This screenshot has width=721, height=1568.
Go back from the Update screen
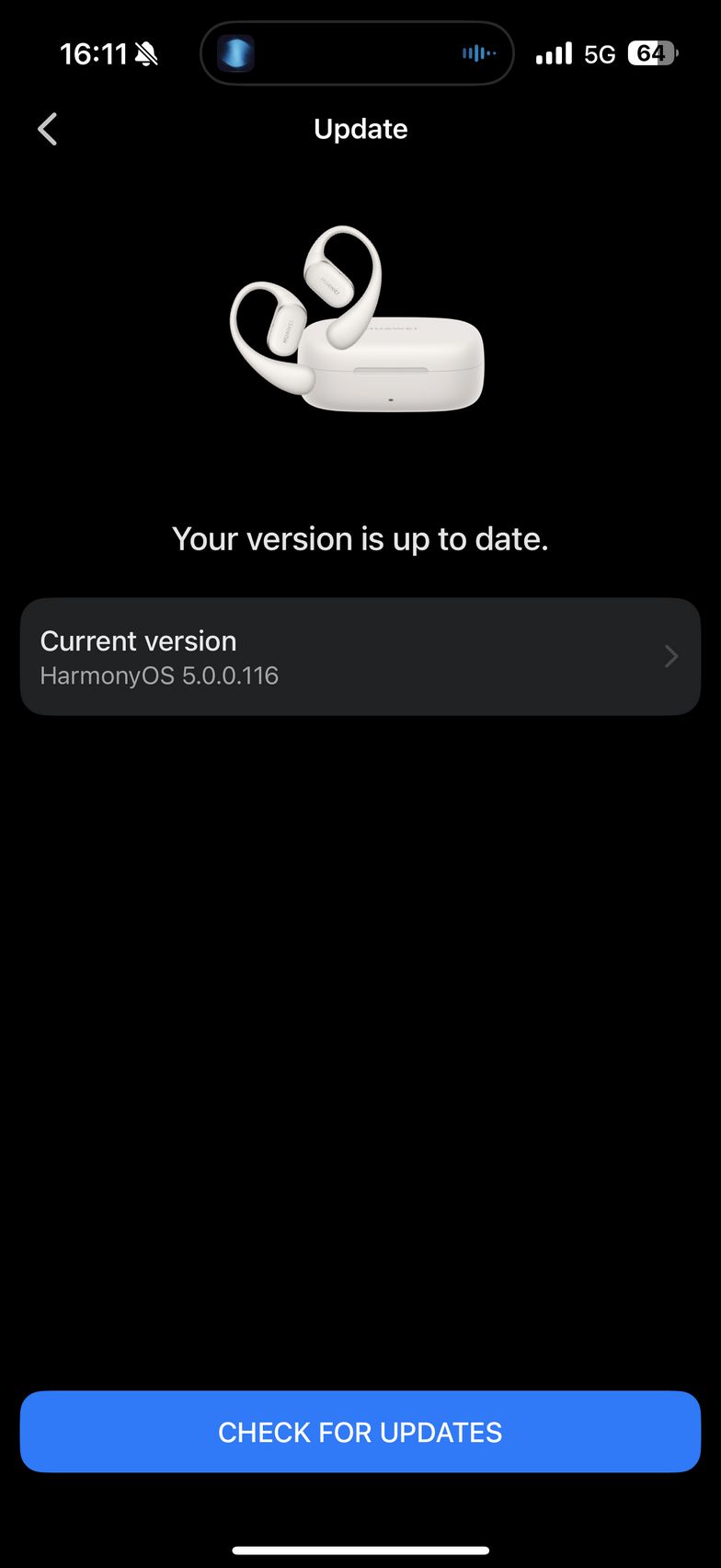coord(48,129)
